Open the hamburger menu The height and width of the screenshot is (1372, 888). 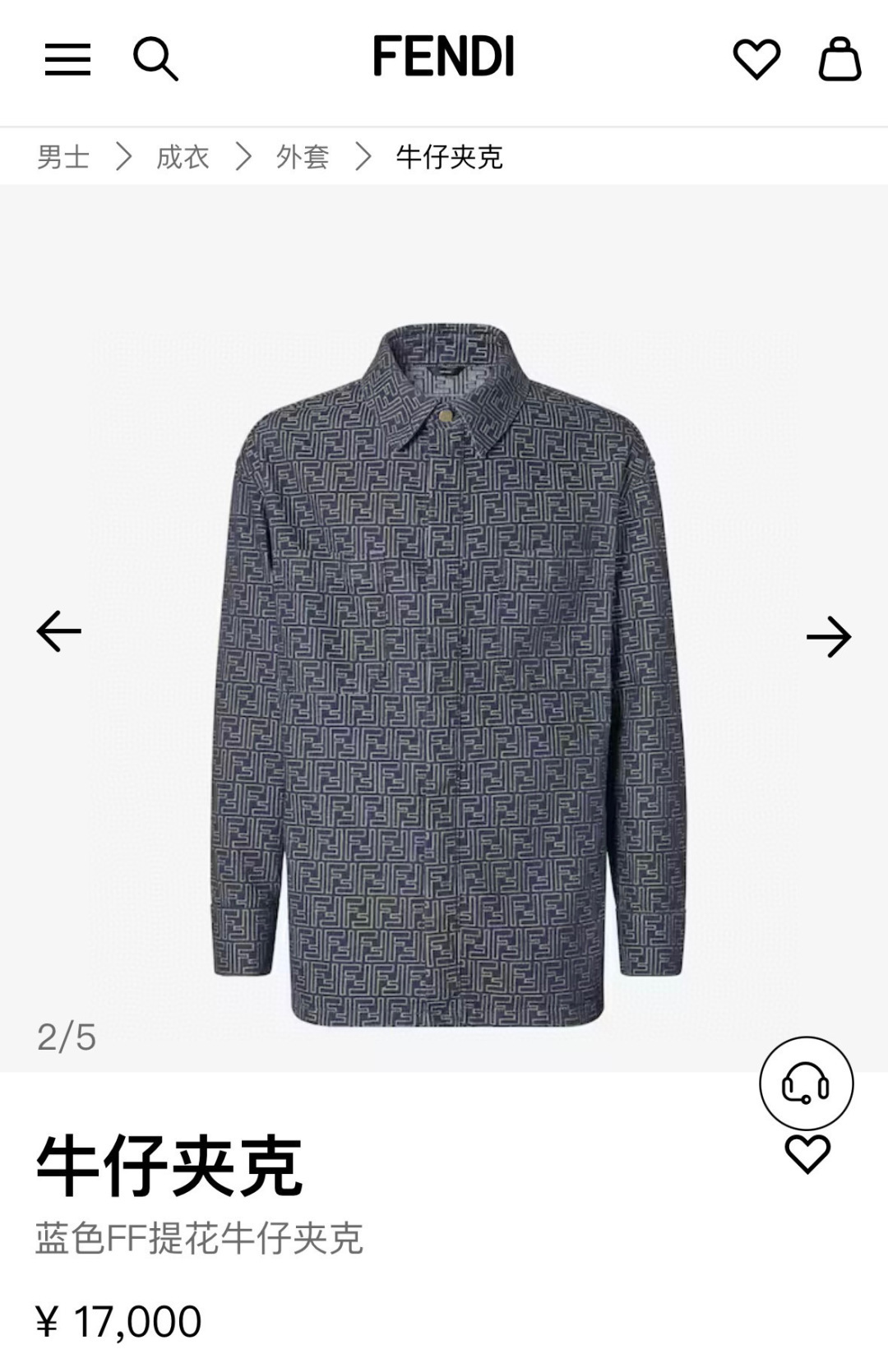pyautogui.click(x=67, y=59)
